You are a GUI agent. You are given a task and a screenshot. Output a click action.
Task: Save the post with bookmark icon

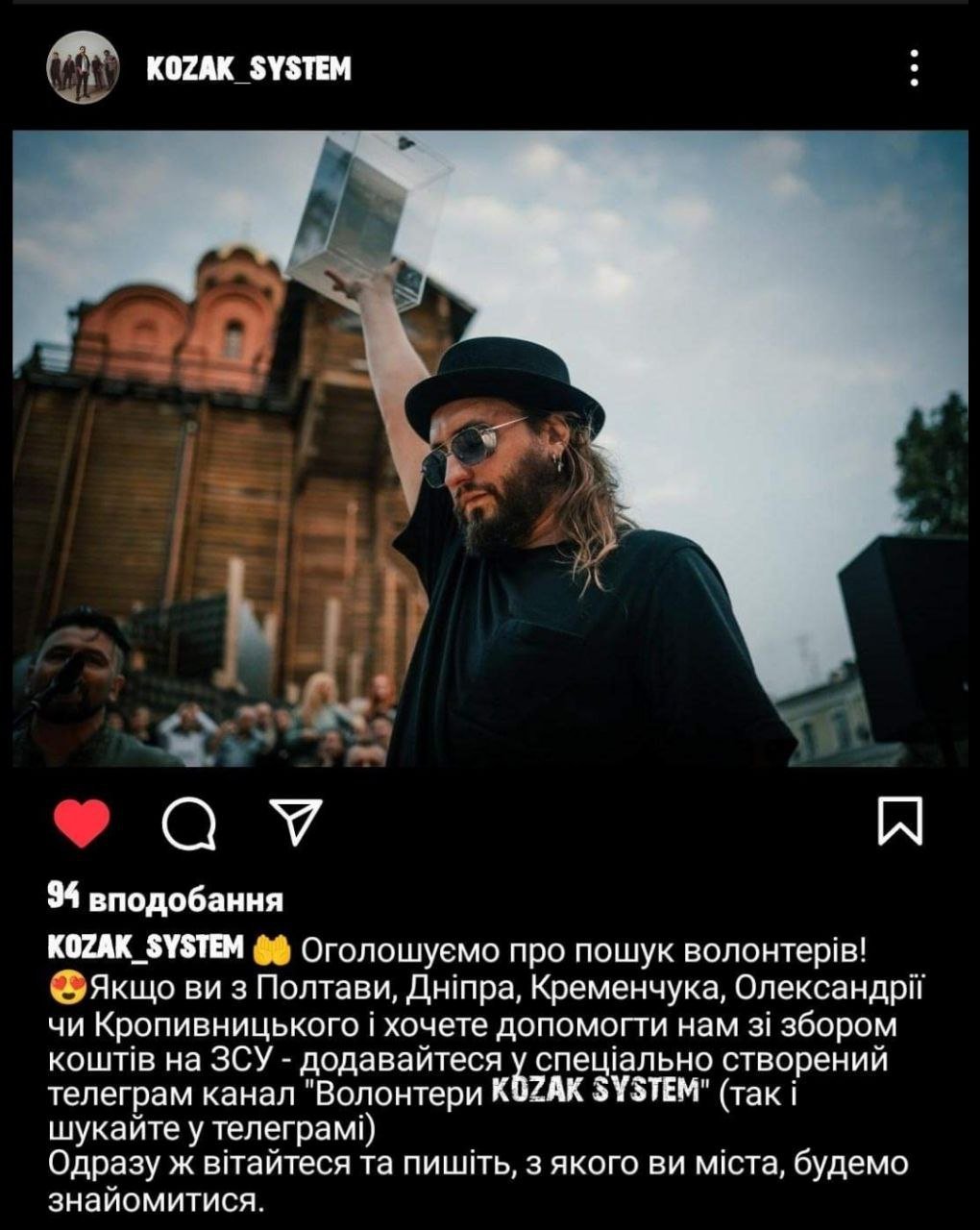901,822
